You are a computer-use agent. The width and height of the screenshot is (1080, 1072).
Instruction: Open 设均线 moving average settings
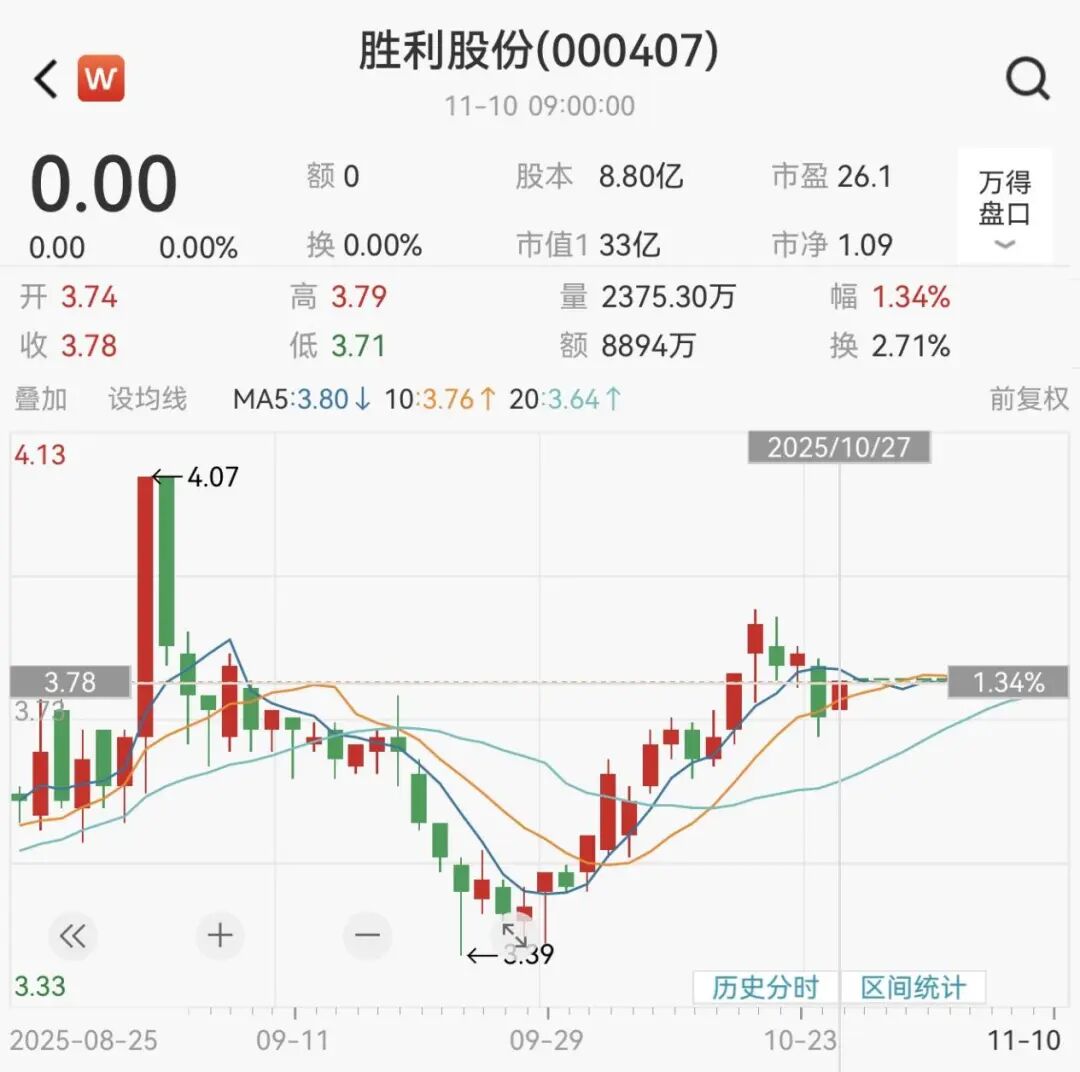pyautogui.click(x=147, y=399)
